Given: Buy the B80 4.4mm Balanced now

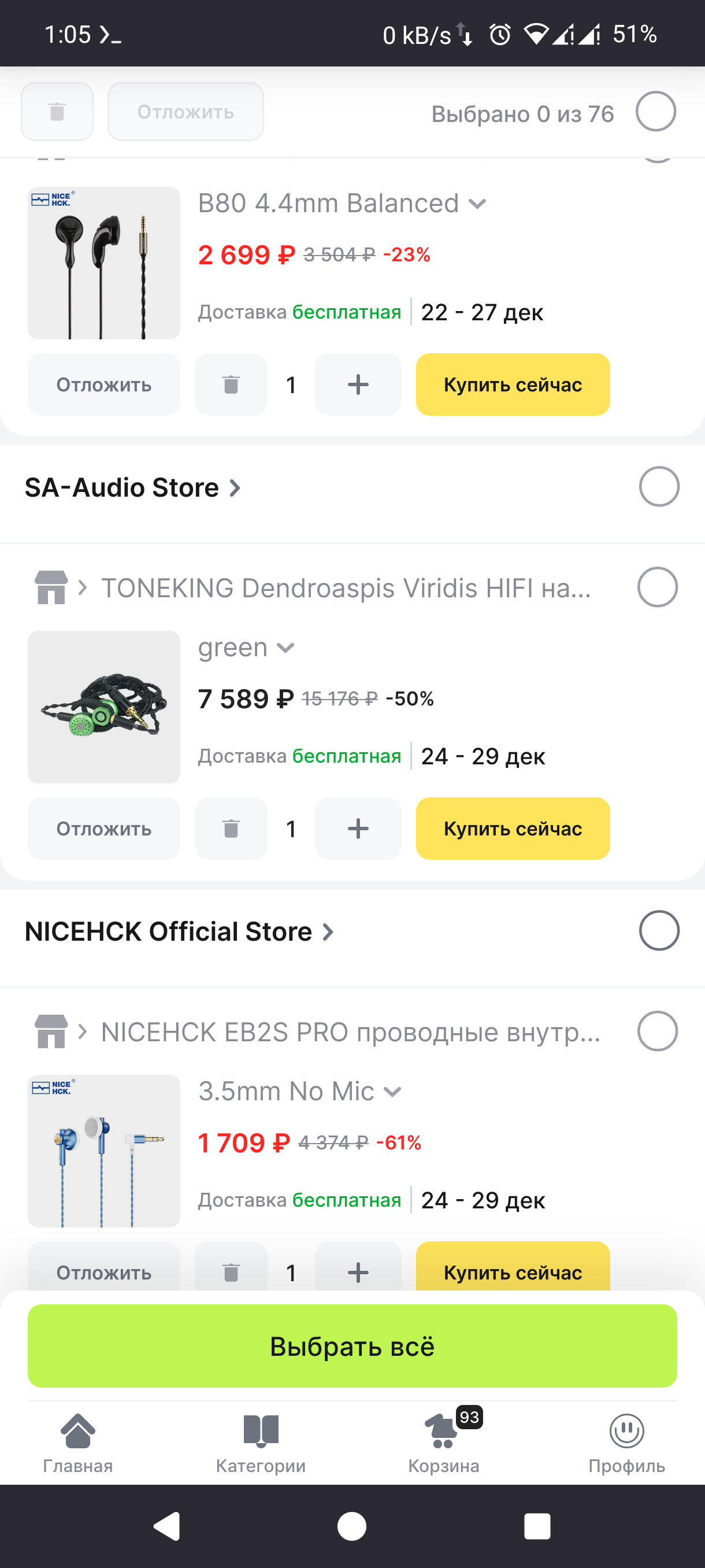Looking at the screenshot, I should point(512,384).
